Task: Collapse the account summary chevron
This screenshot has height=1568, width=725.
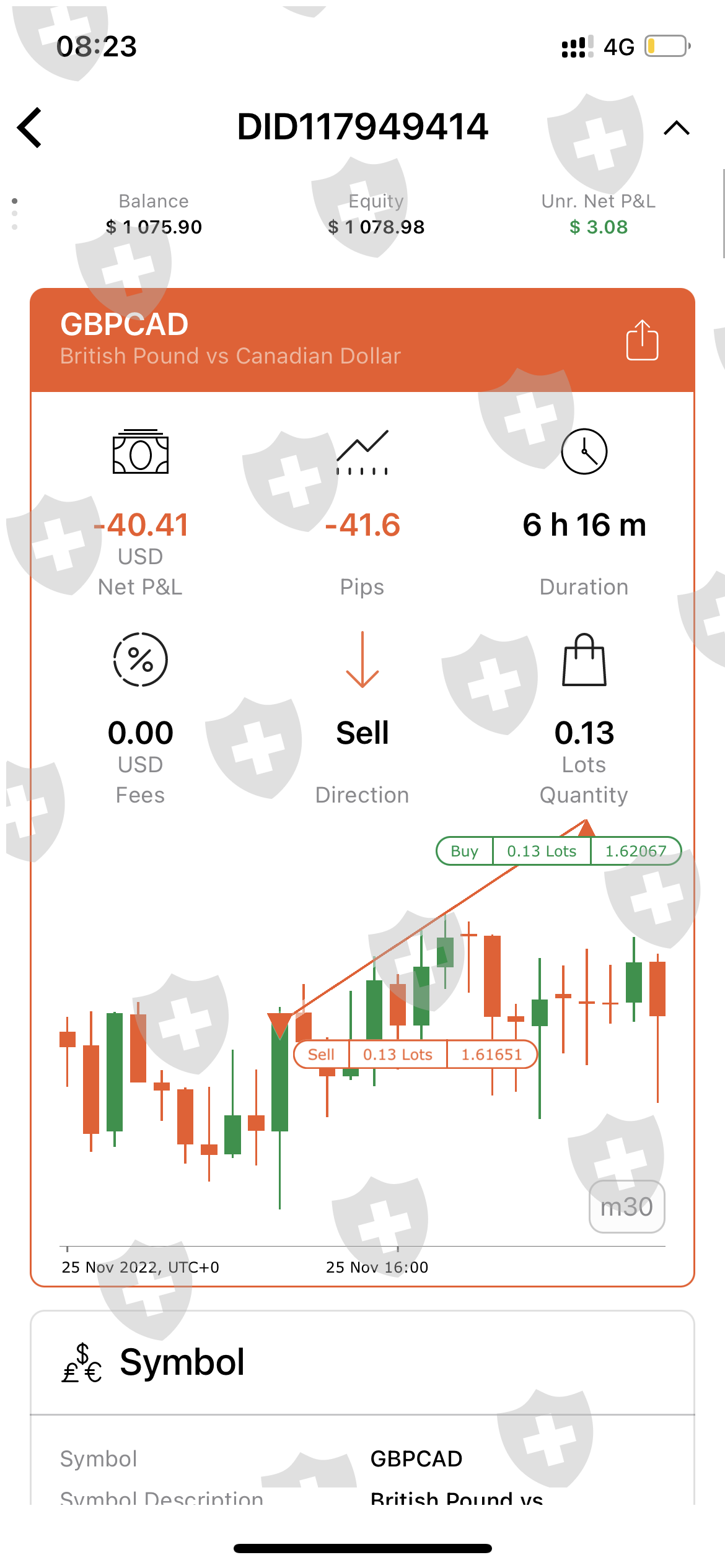Action: [676, 128]
